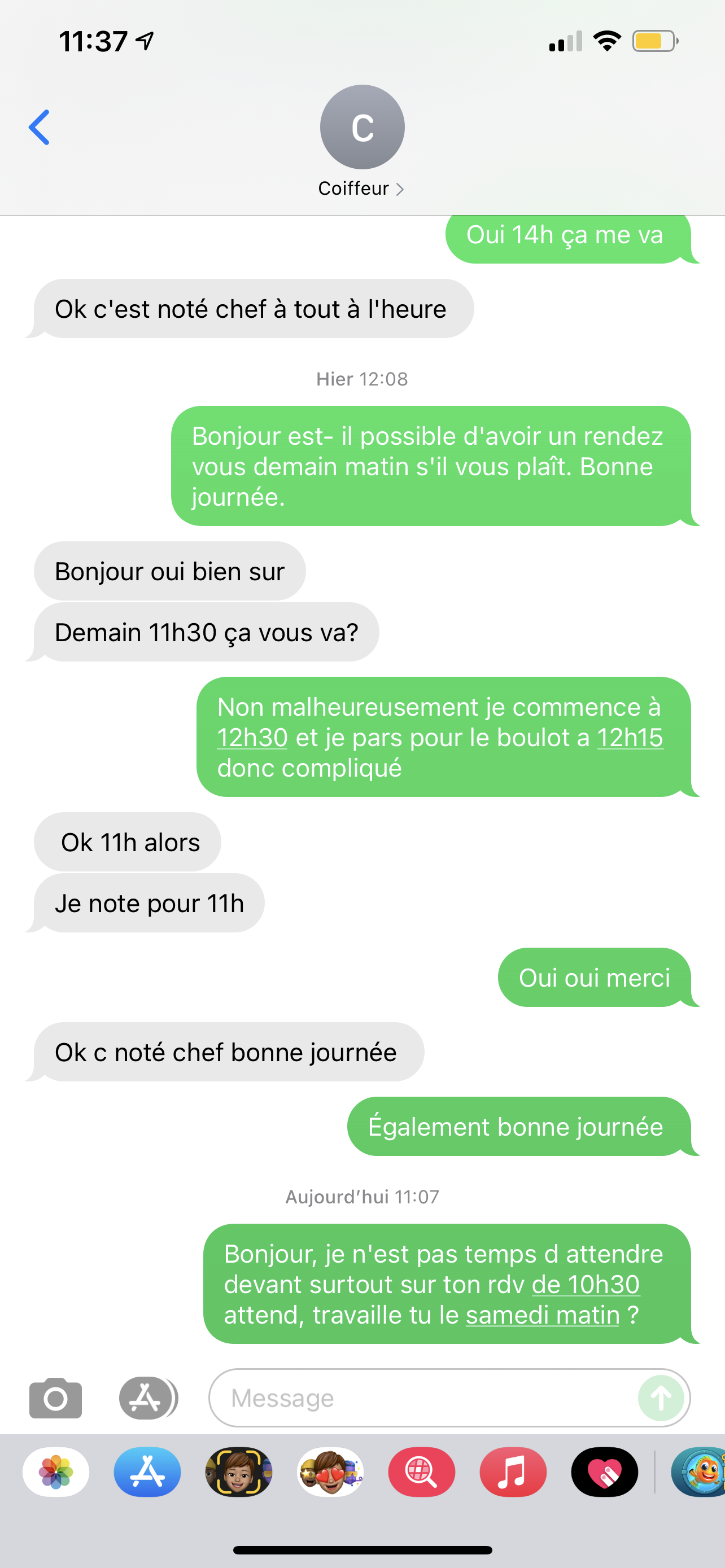Send the message with the arrow button
Screen dimensions: 725x1568
pos(661,1398)
